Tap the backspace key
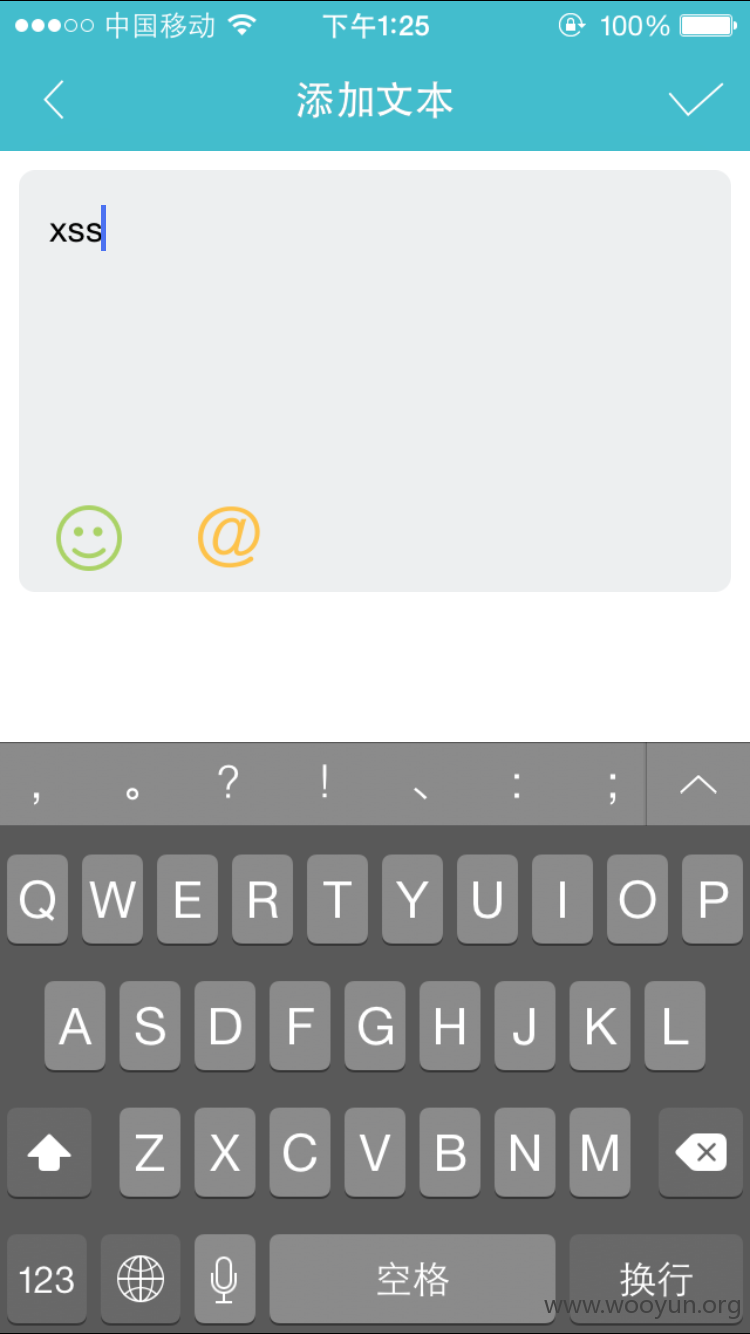Image resolution: width=750 pixels, height=1334 pixels. [701, 1153]
